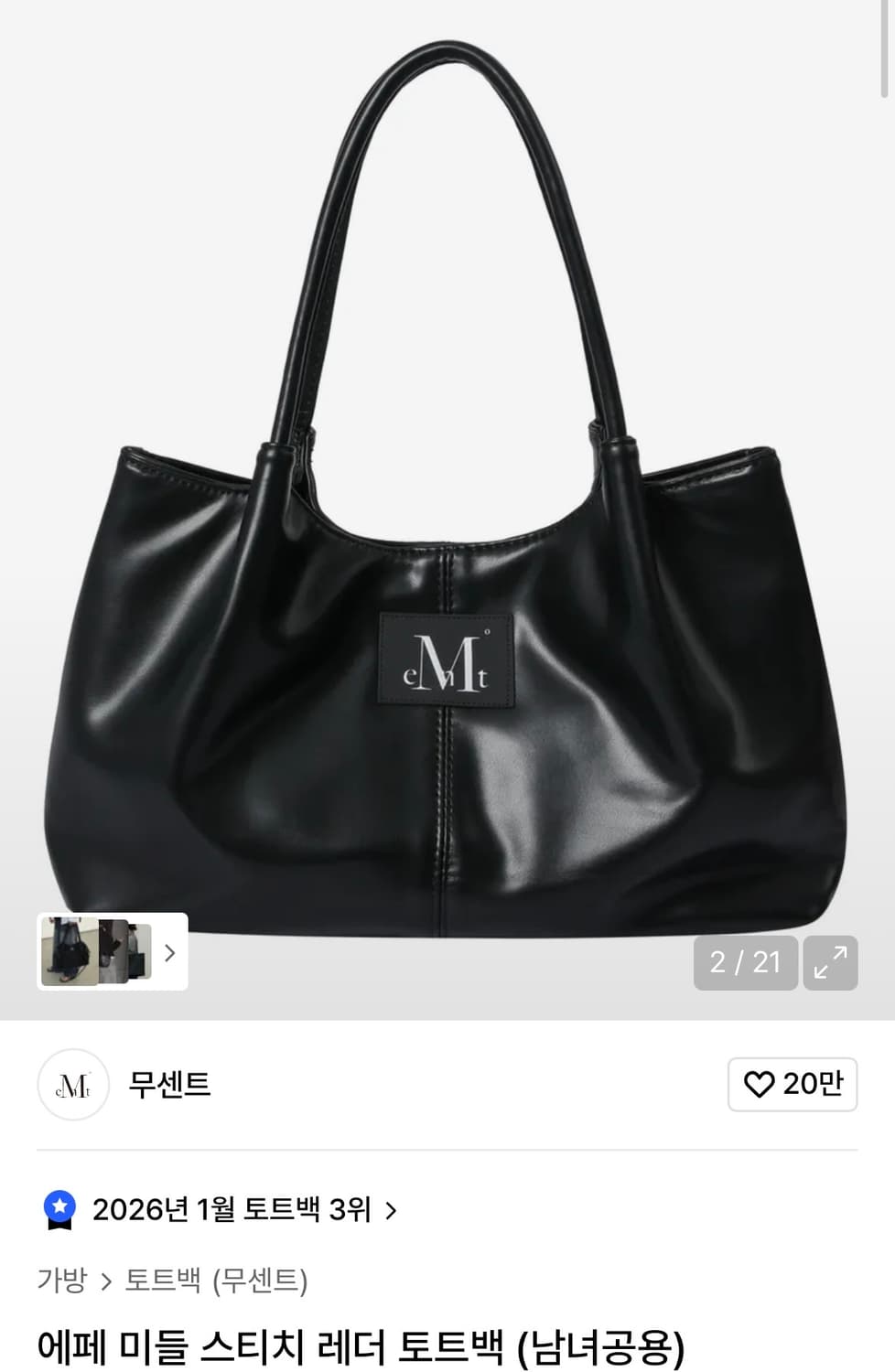Open more images via the thumbnail strip arrow
The image size is (895, 1372).
[169, 953]
